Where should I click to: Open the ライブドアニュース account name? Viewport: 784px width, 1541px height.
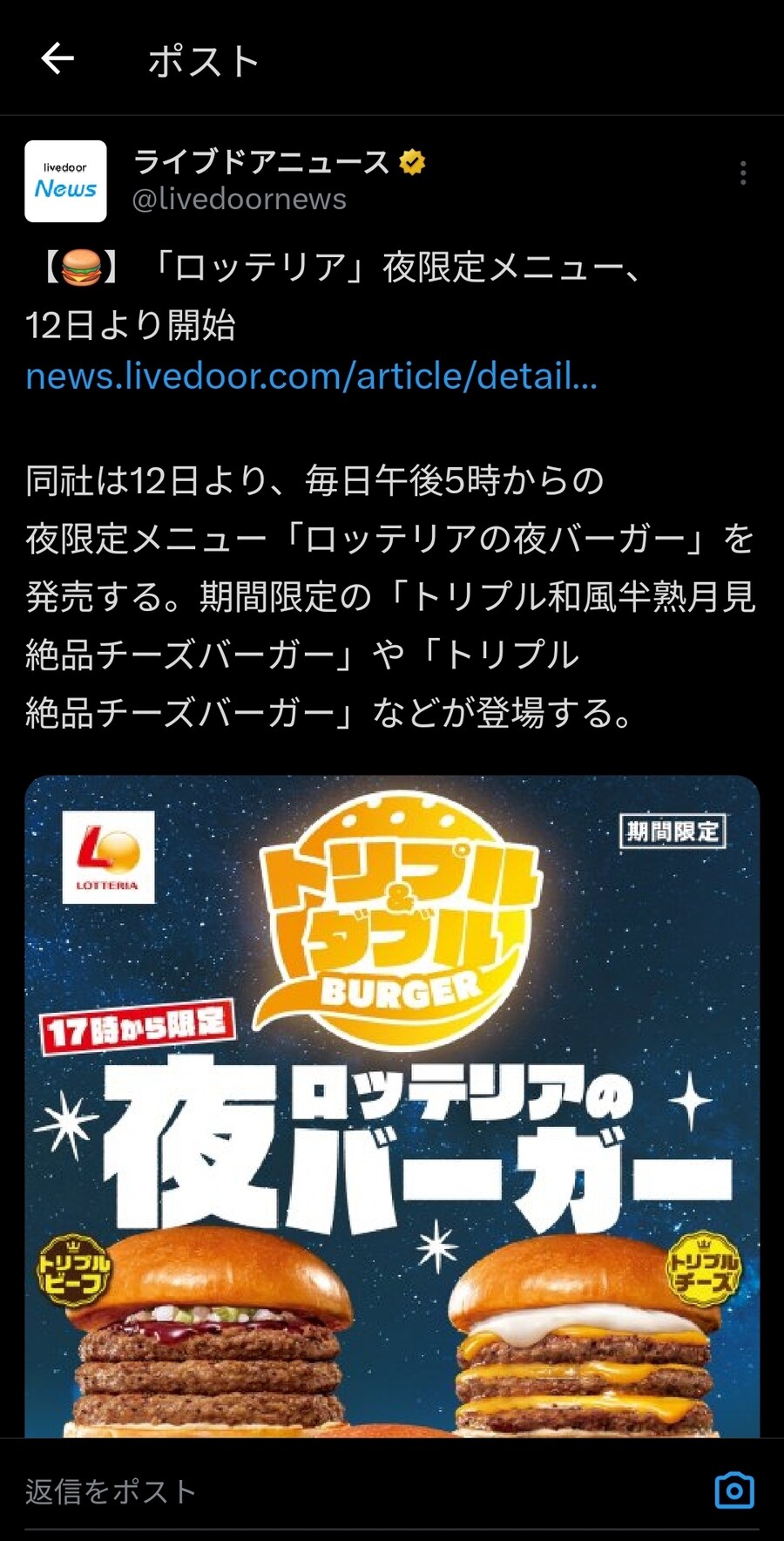pos(261,162)
